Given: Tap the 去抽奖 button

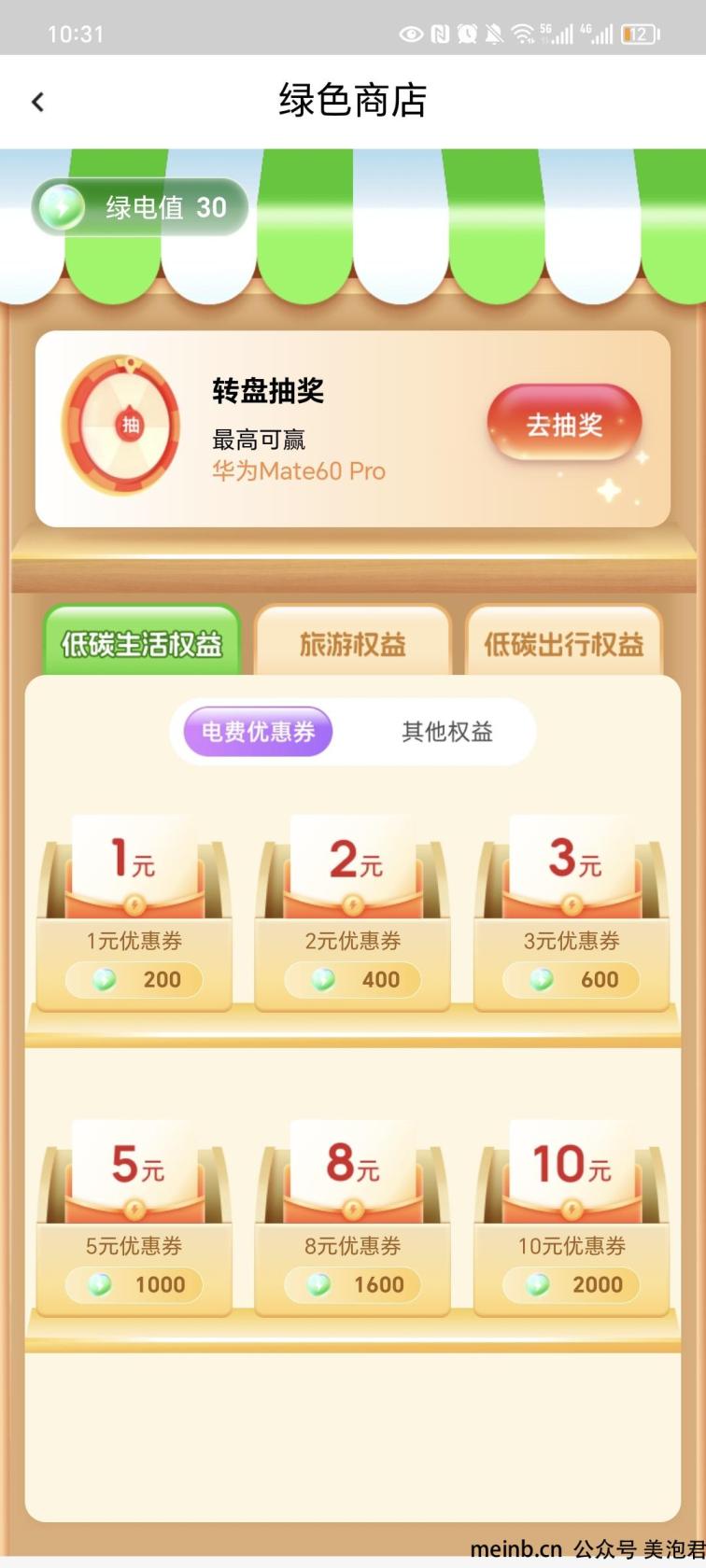Looking at the screenshot, I should click(x=564, y=425).
